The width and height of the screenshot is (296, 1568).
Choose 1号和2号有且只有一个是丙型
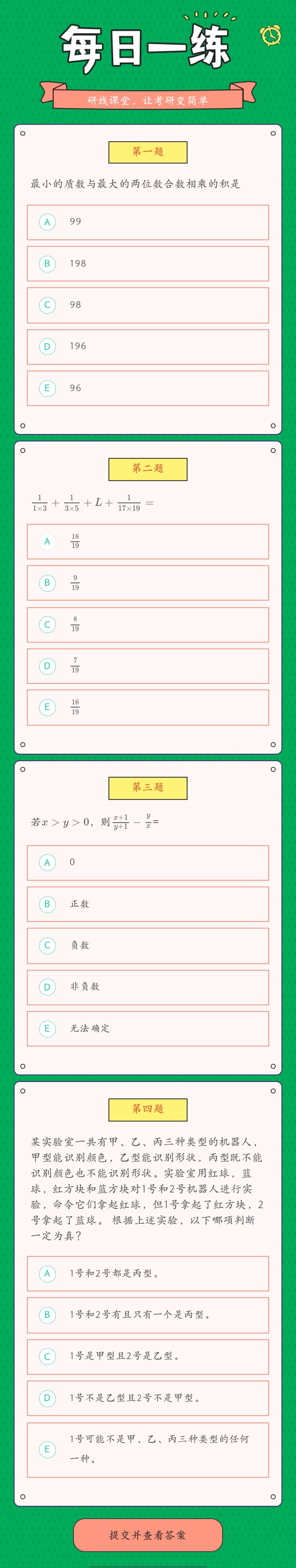148,1315
